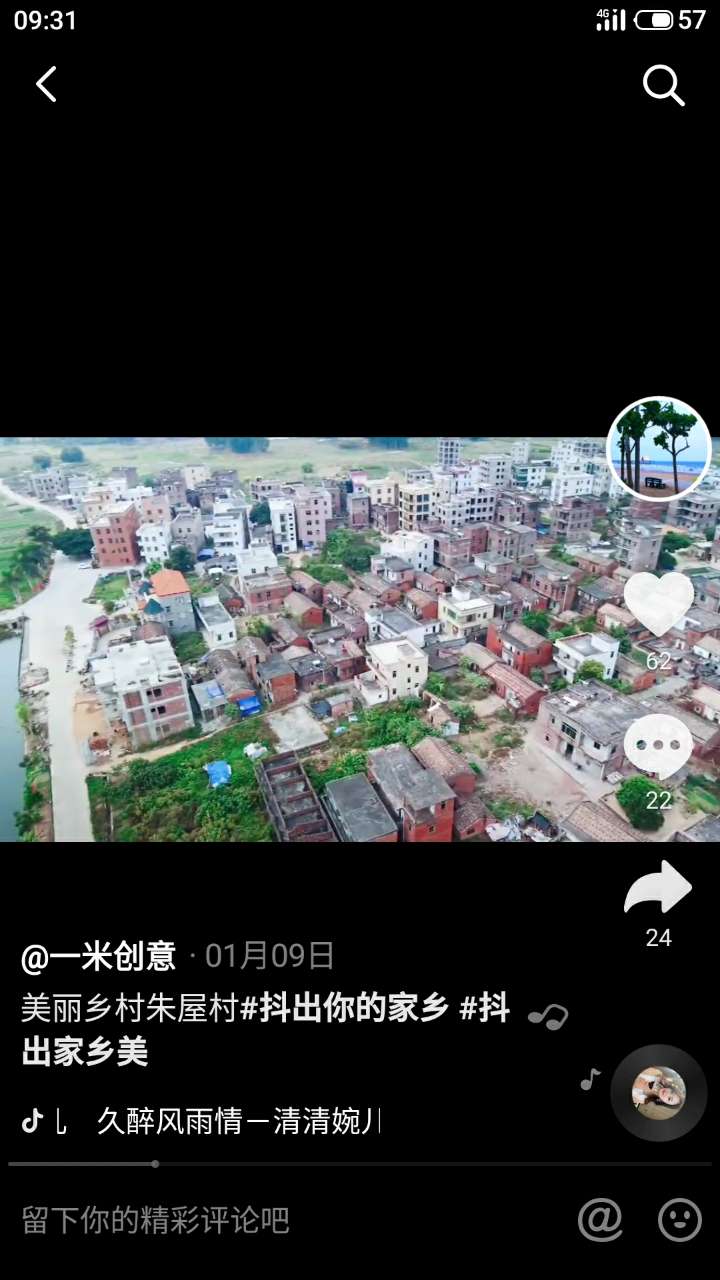Open search with the magnifier icon
Image resolution: width=720 pixels, height=1280 pixels.
663,86
